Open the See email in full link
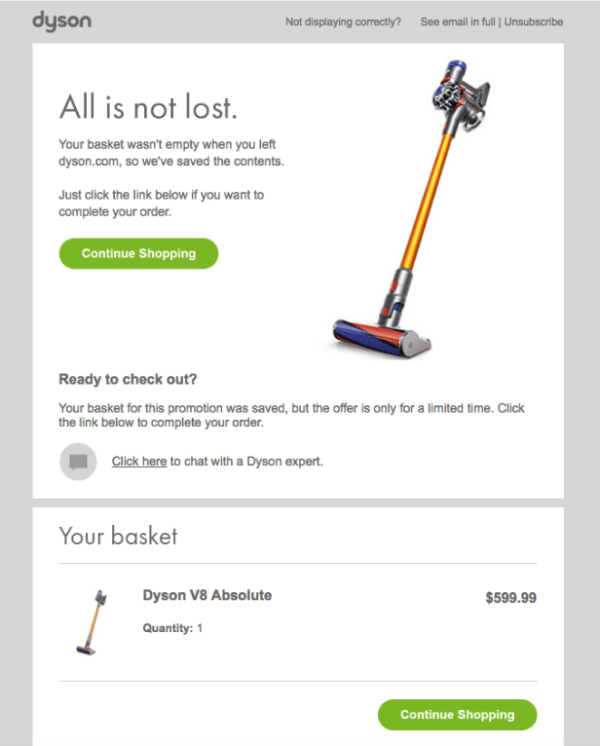 click(458, 21)
